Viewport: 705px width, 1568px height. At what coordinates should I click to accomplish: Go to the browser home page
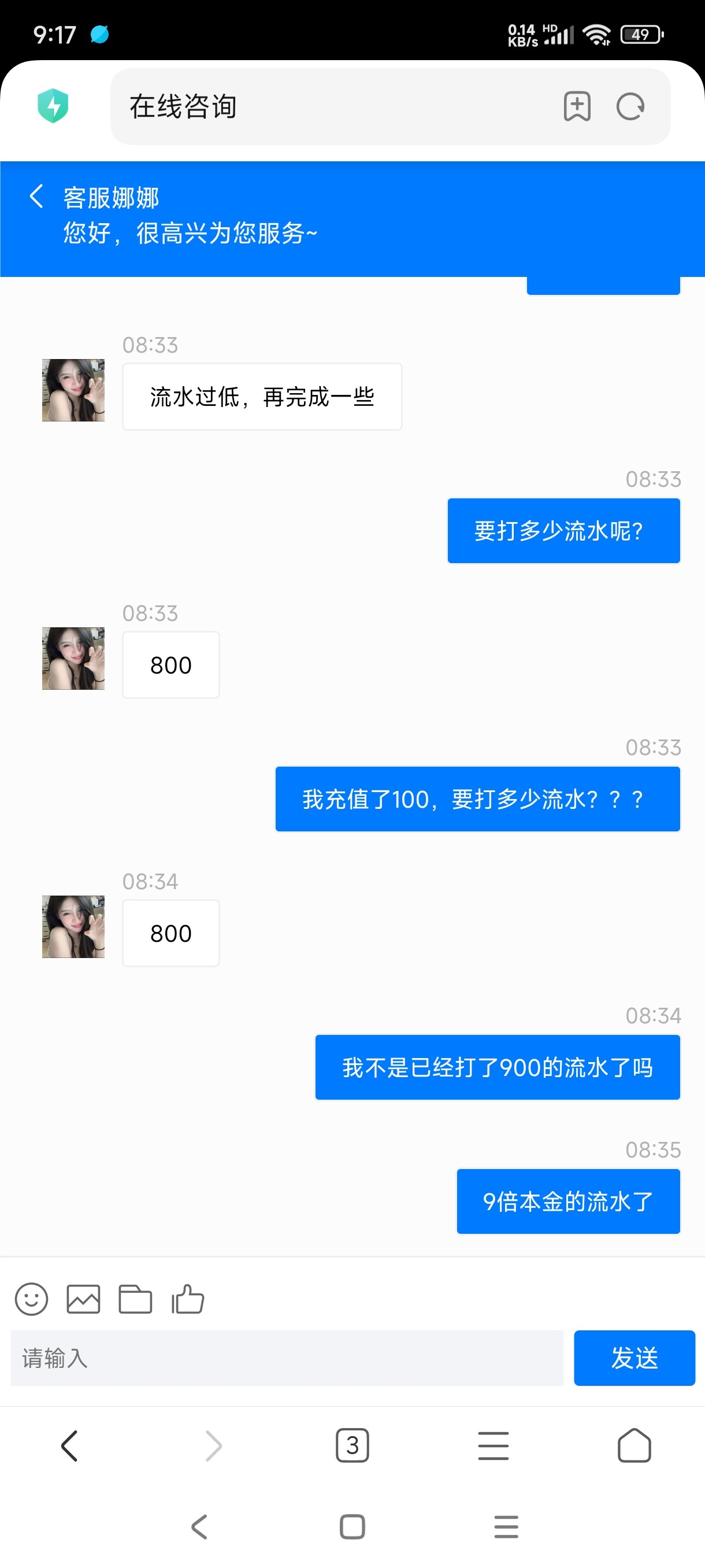(634, 1445)
